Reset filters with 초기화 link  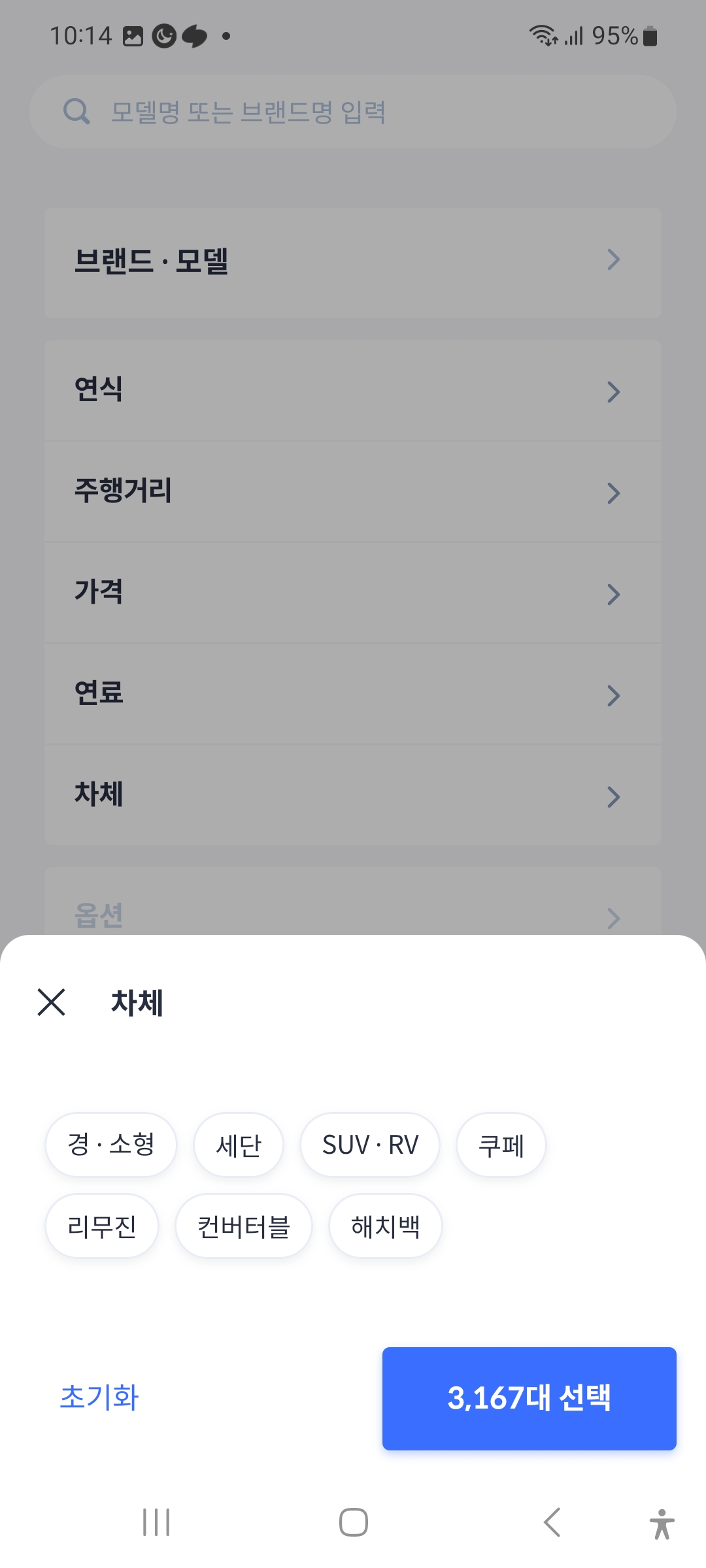[98, 1398]
